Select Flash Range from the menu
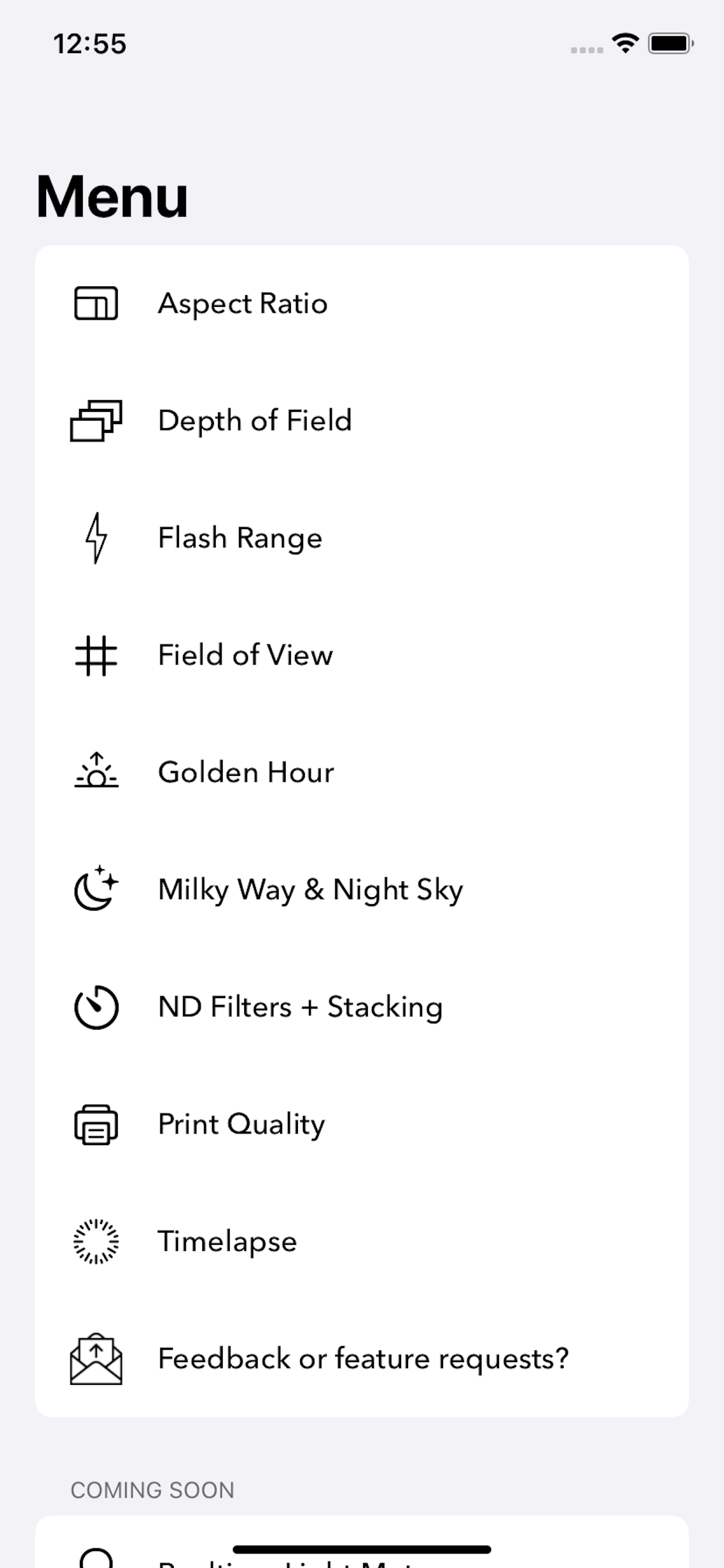 point(240,538)
